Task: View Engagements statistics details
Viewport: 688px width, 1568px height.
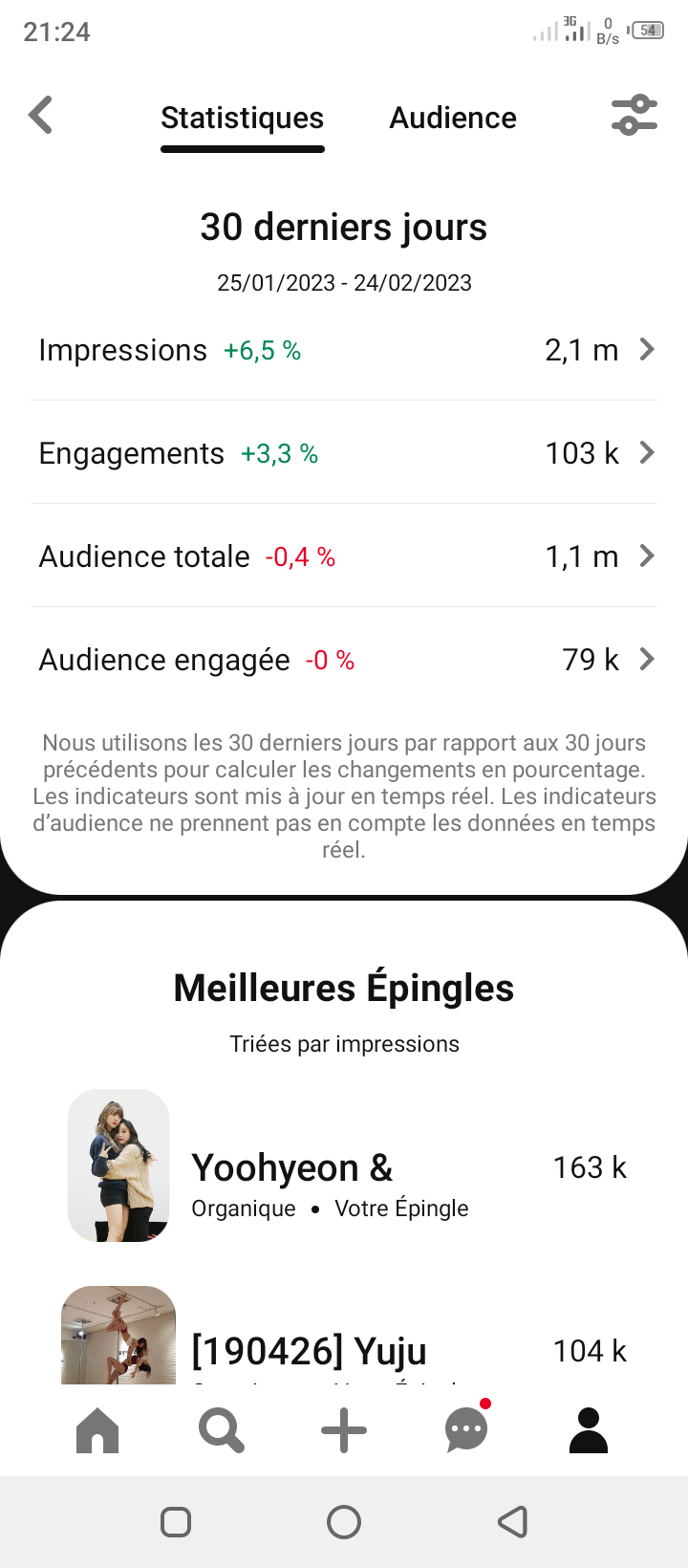Action: [344, 452]
